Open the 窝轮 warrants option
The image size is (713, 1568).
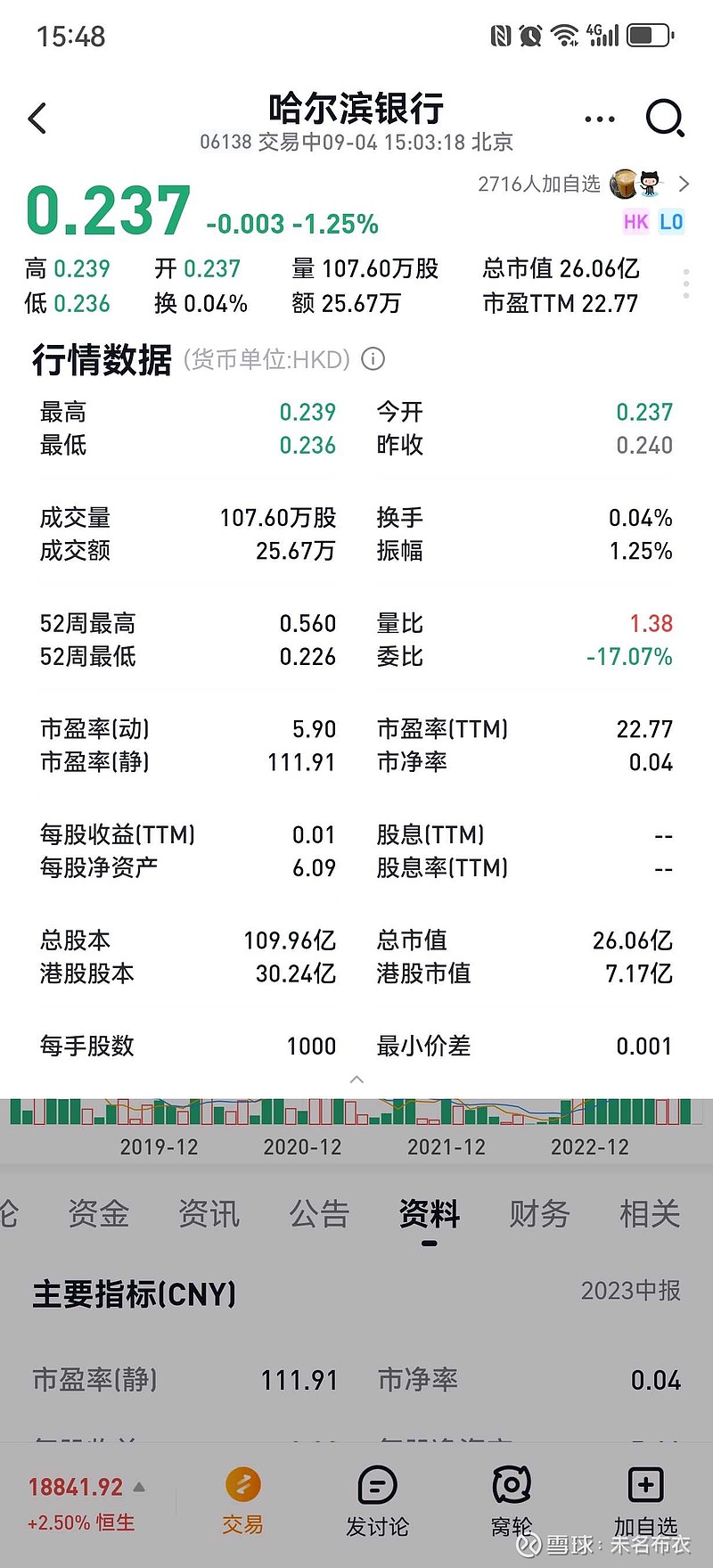click(x=512, y=1502)
